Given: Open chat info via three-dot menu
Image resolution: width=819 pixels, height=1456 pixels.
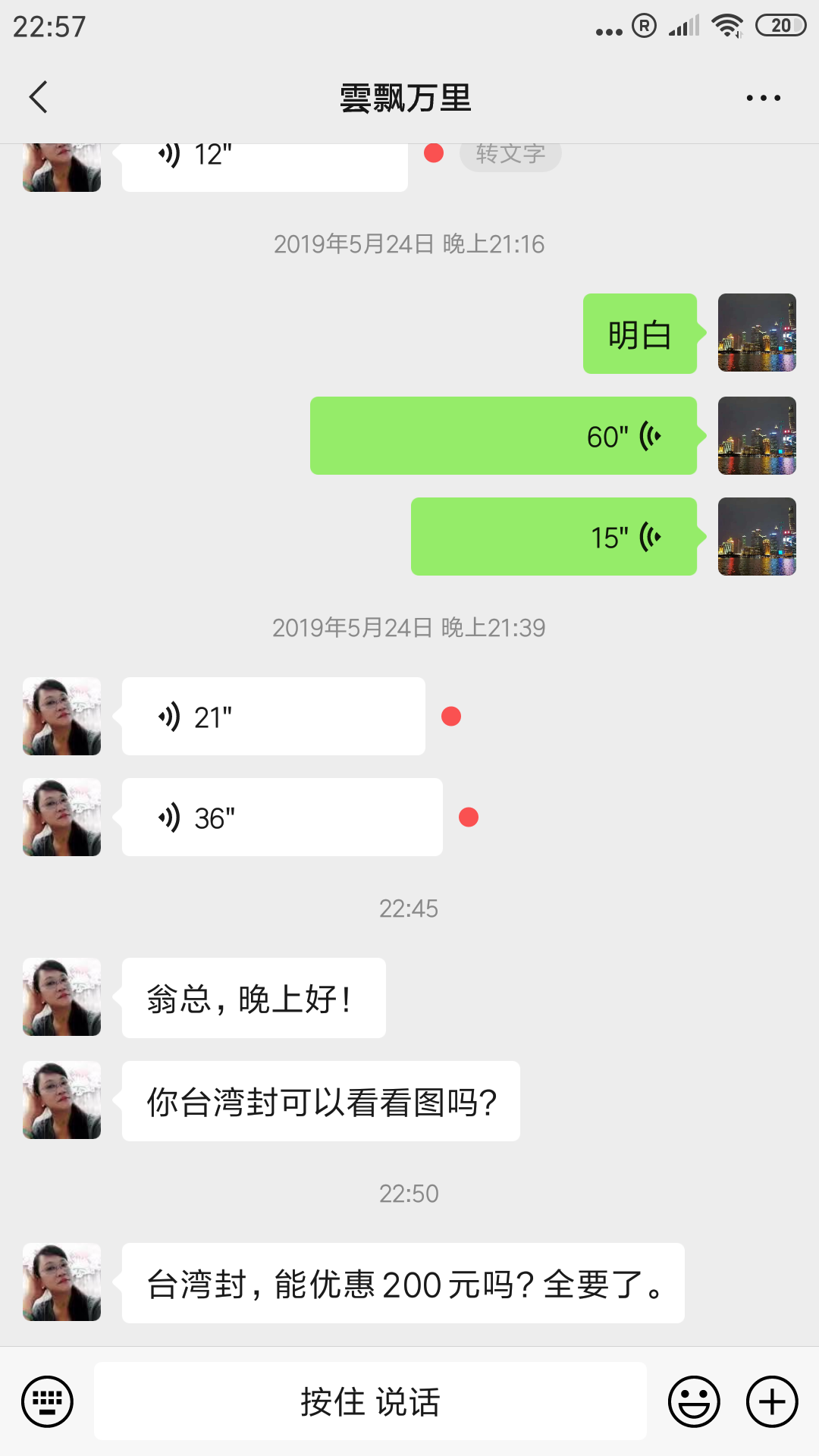Looking at the screenshot, I should click(763, 98).
